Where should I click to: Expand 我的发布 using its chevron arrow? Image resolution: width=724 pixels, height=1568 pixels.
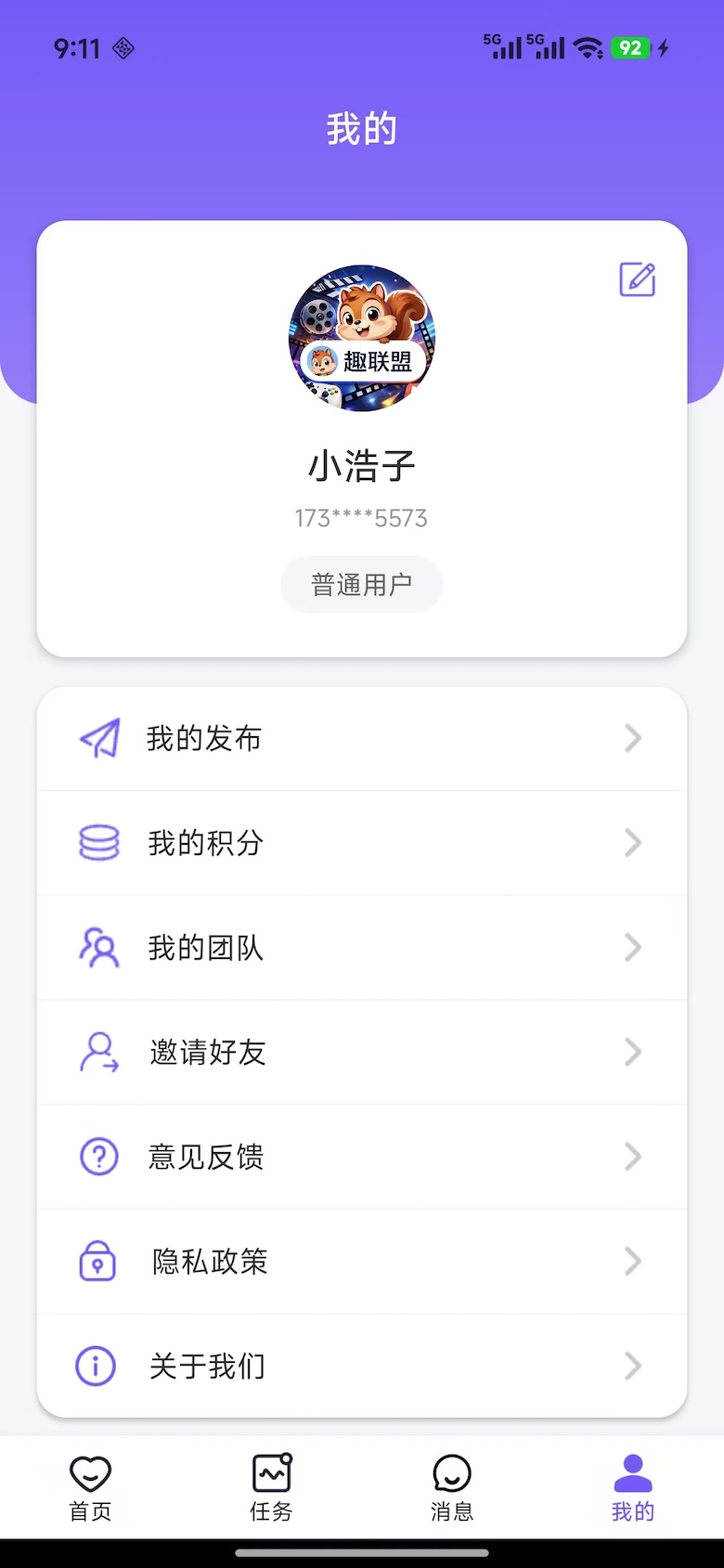633,738
